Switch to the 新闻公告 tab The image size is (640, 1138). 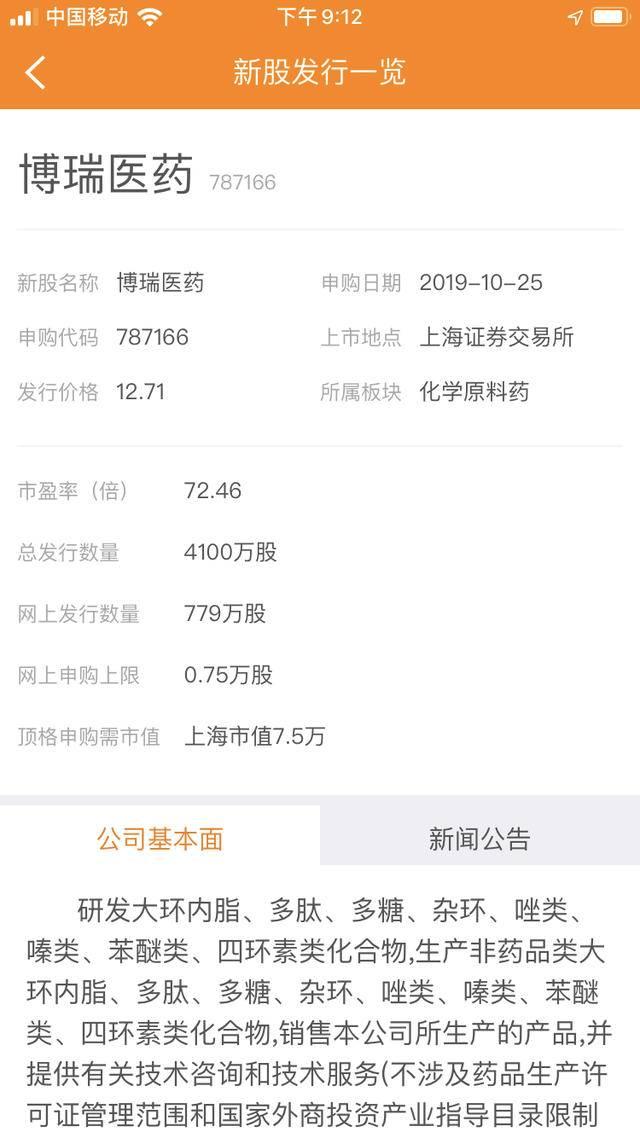pyautogui.click(x=480, y=837)
